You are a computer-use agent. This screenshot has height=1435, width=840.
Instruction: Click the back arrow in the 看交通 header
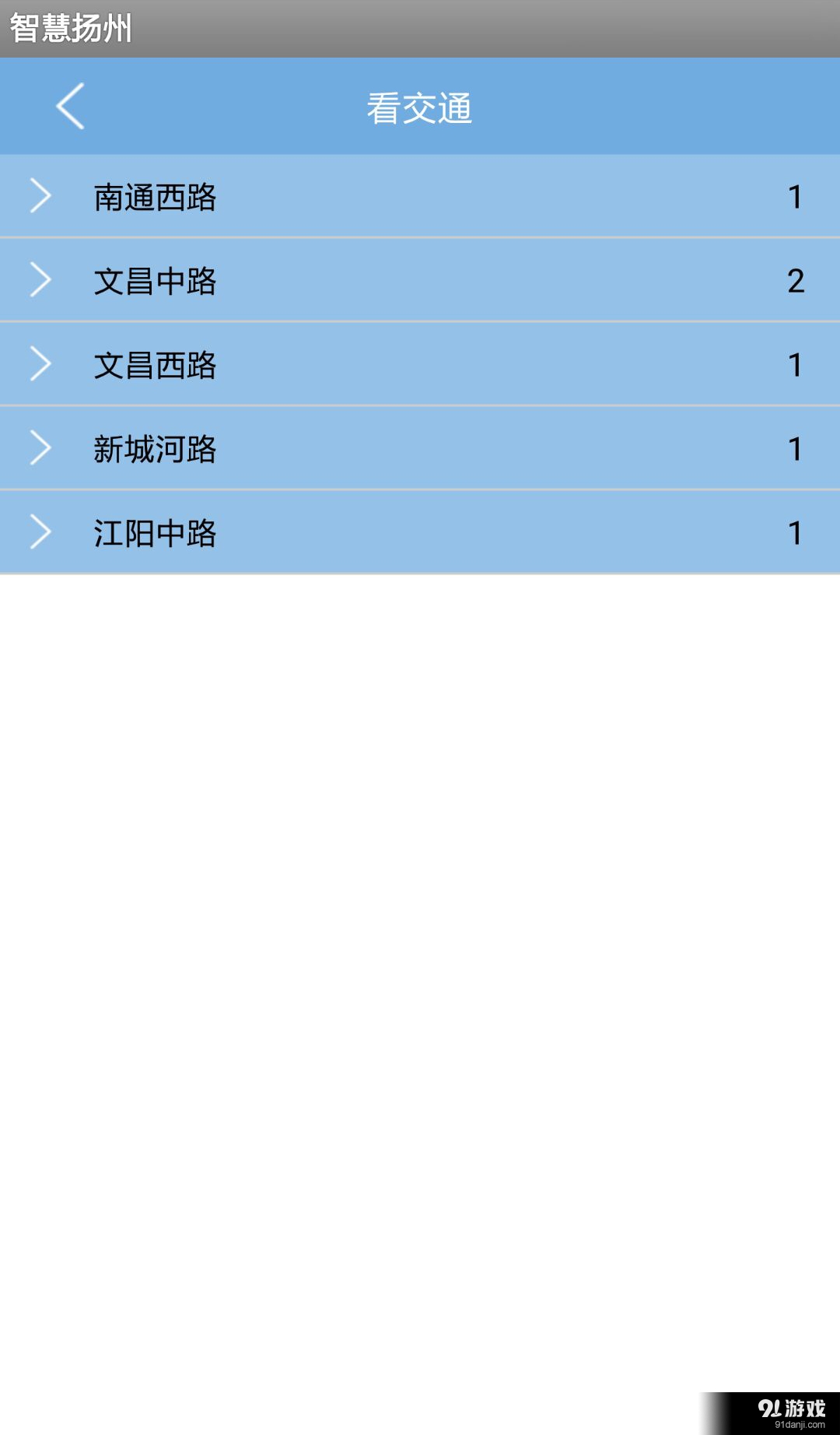(x=70, y=107)
